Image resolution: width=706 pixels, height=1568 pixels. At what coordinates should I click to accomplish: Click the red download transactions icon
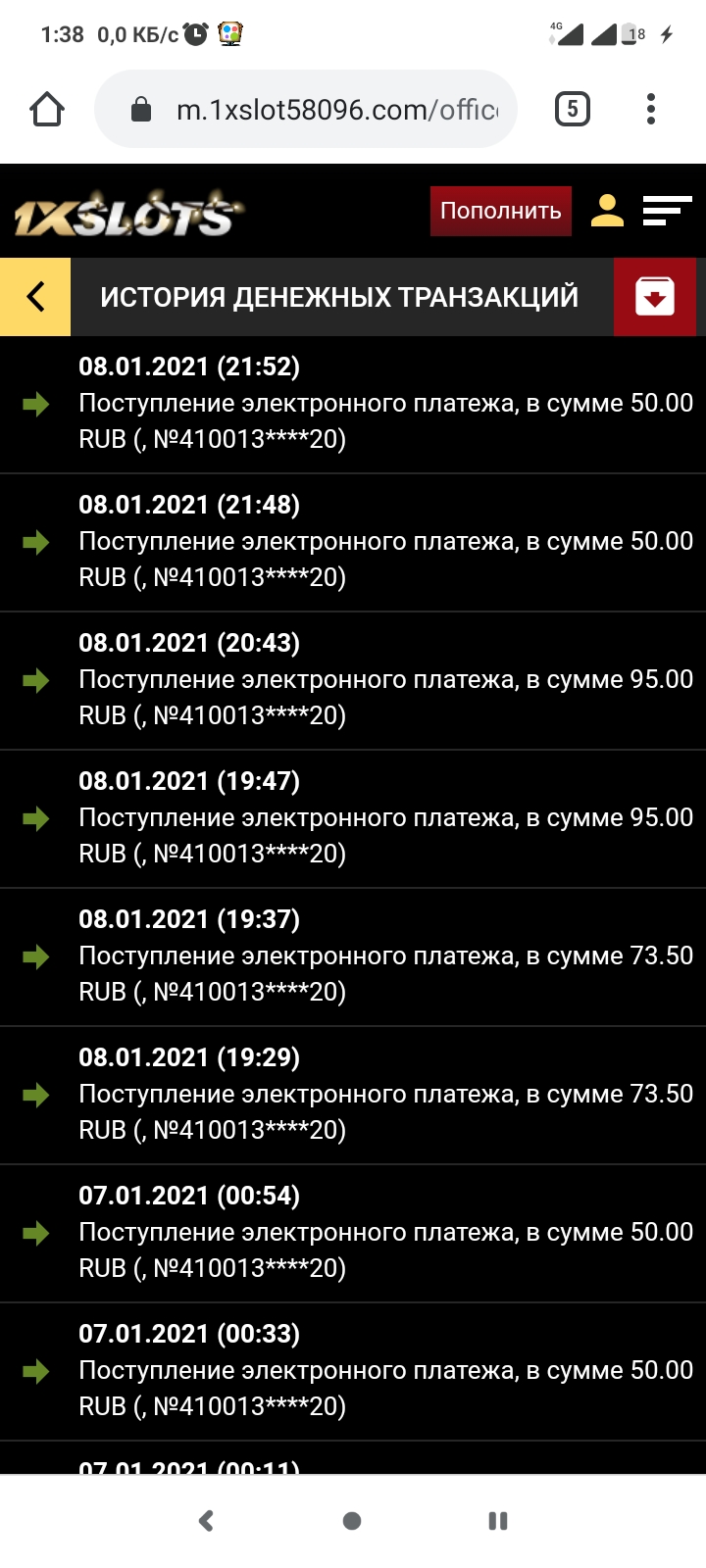[655, 296]
